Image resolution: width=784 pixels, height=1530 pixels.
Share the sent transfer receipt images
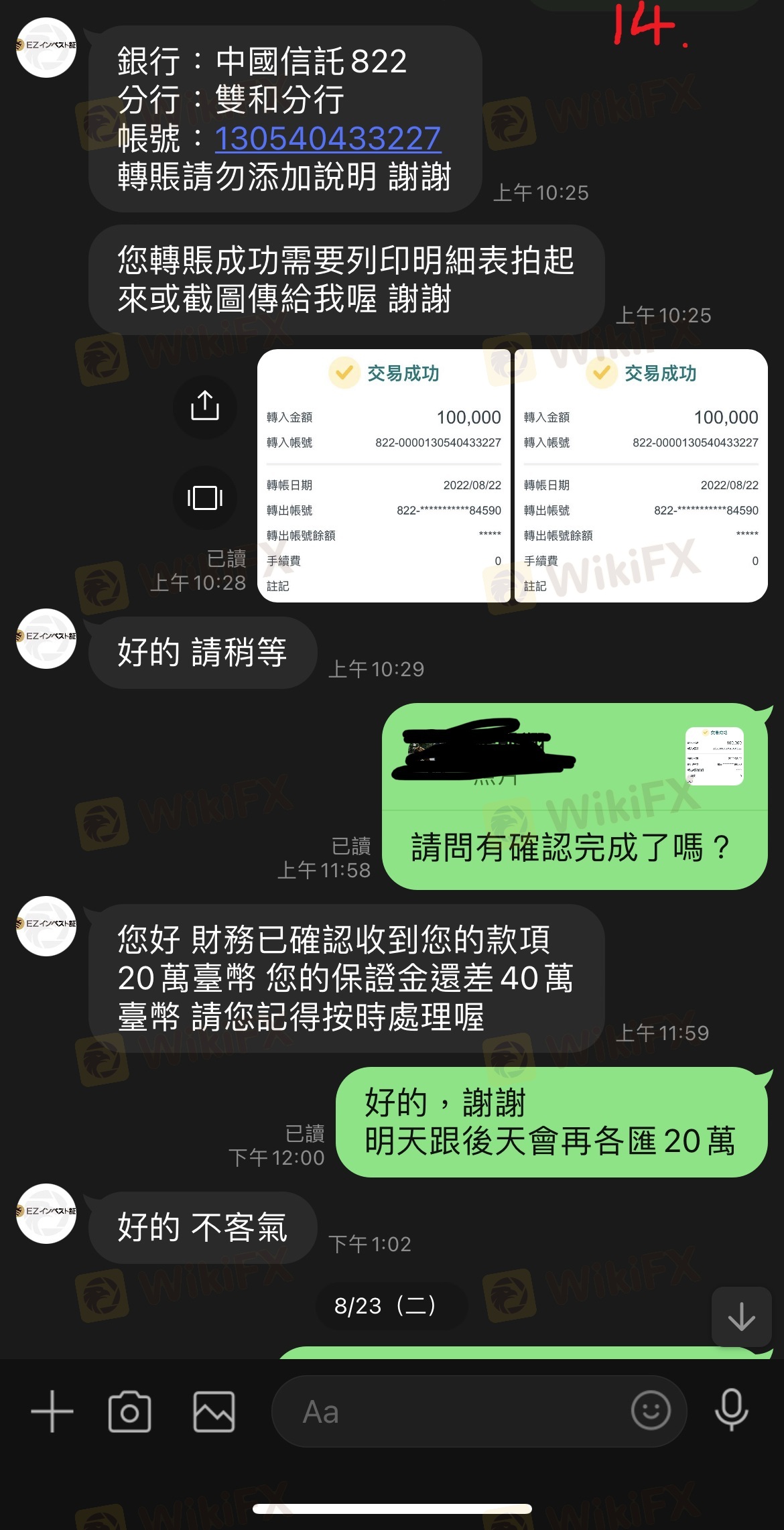(205, 405)
